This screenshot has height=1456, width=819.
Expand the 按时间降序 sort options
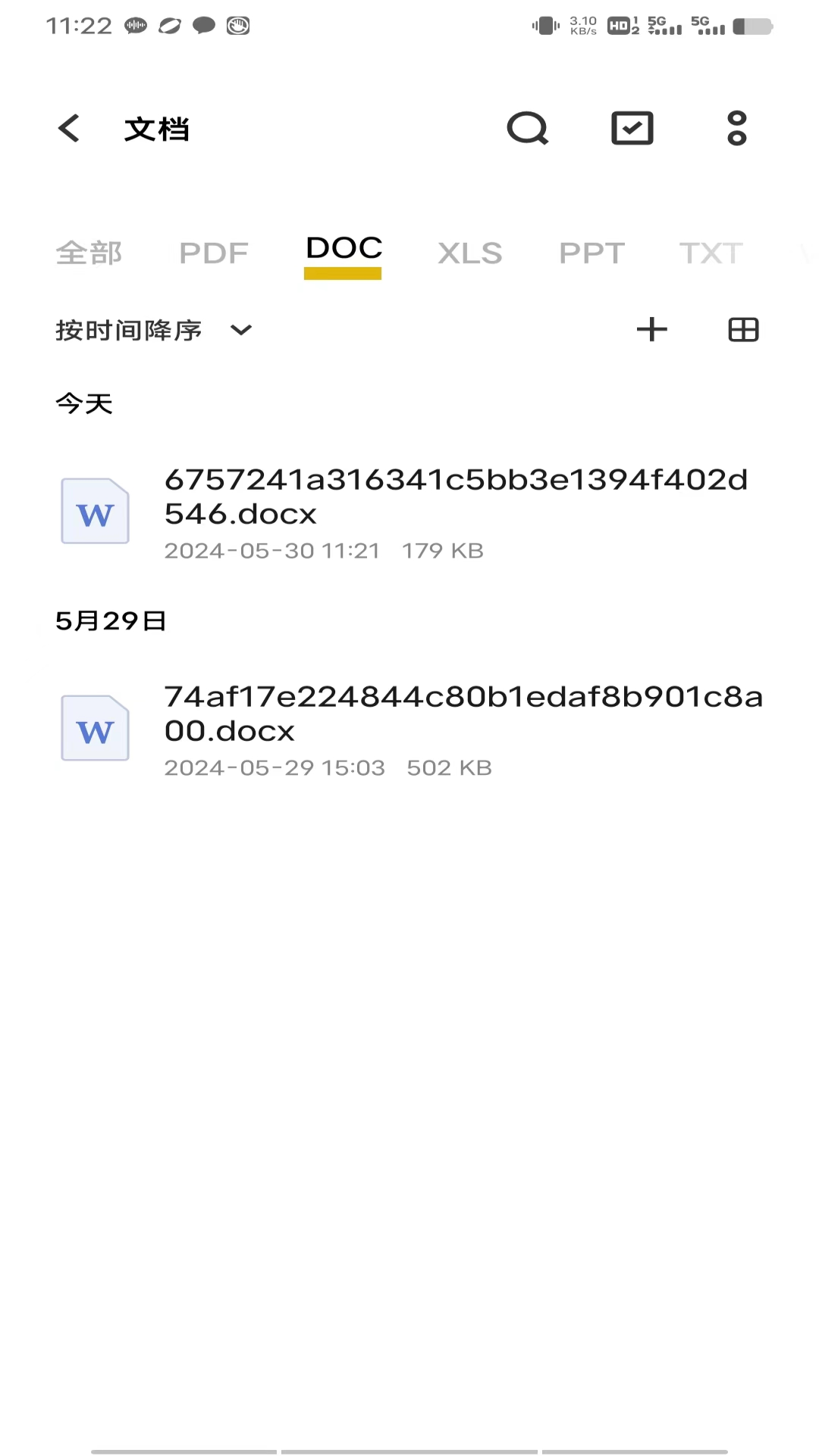pos(129,330)
